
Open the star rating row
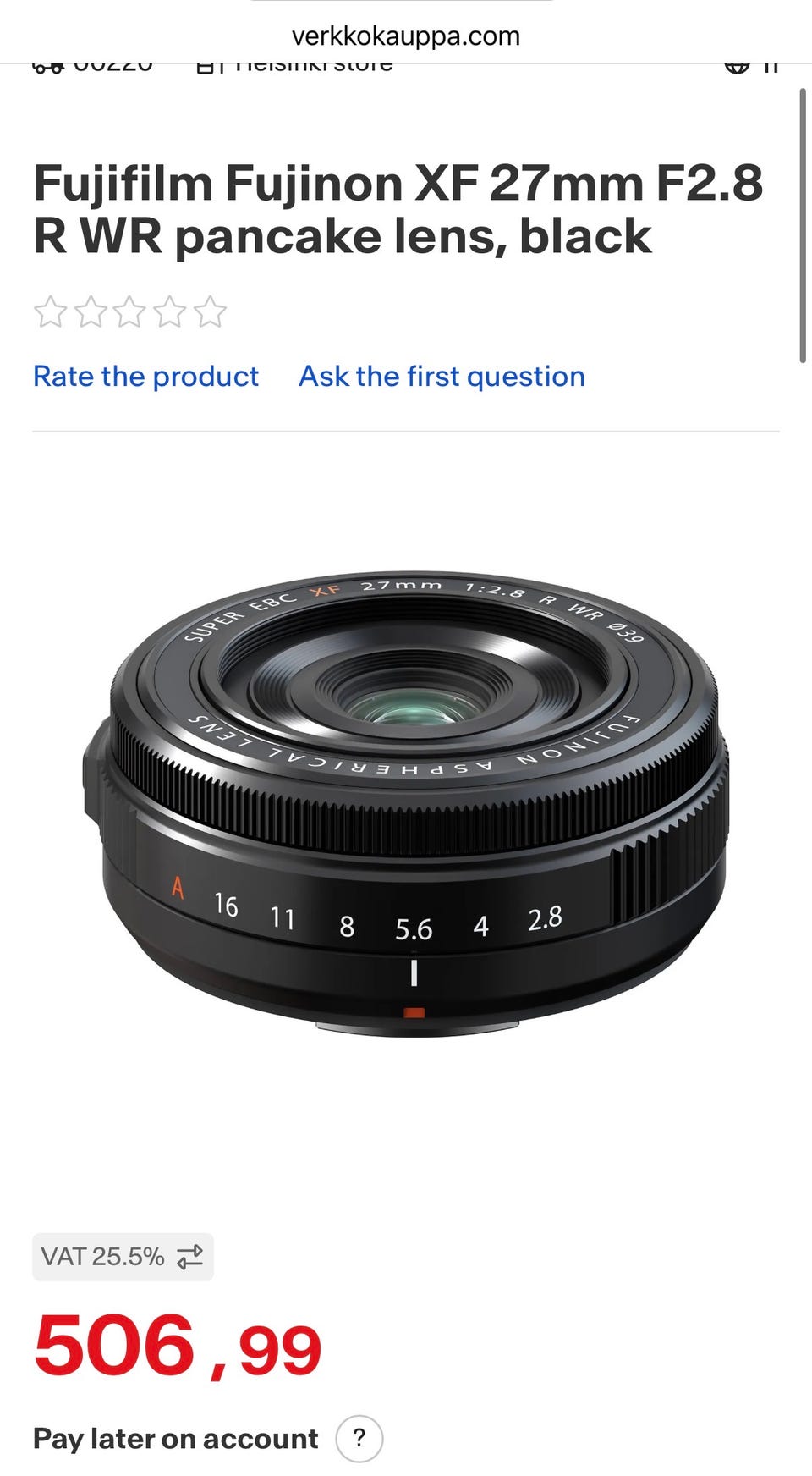pyautogui.click(x=130, y=312)
